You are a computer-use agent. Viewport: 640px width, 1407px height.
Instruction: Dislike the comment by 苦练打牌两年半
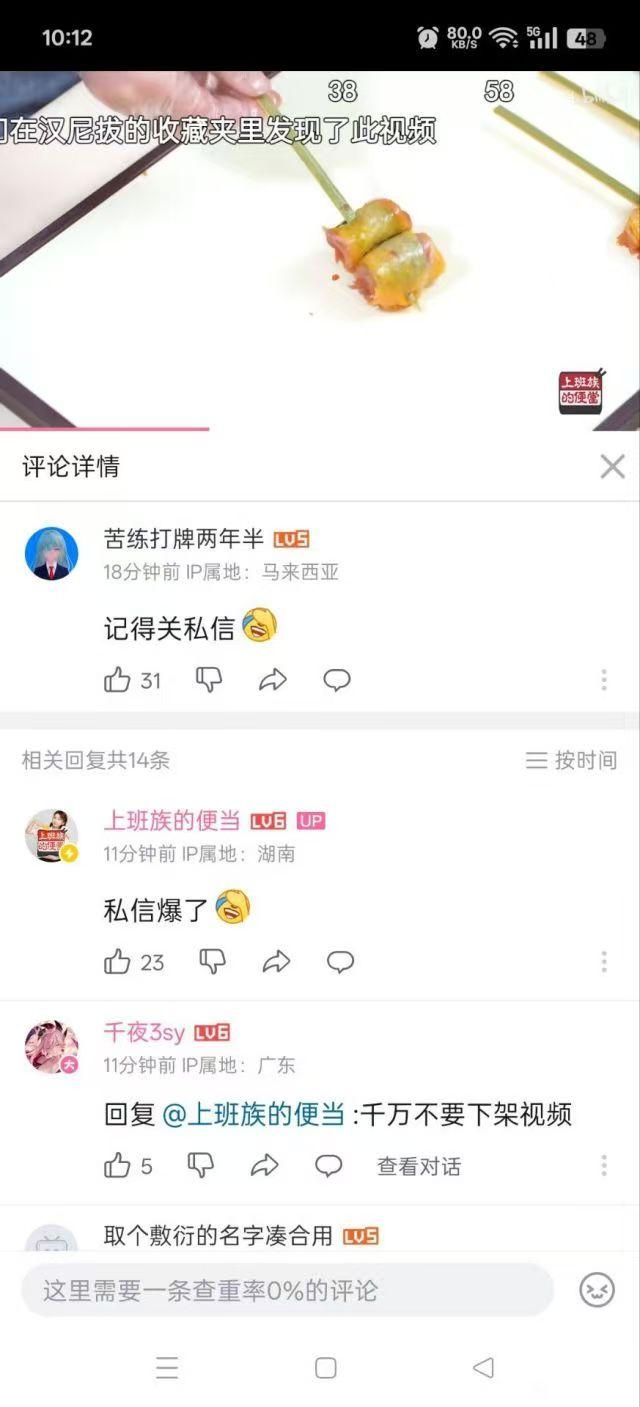coord(208,680)
